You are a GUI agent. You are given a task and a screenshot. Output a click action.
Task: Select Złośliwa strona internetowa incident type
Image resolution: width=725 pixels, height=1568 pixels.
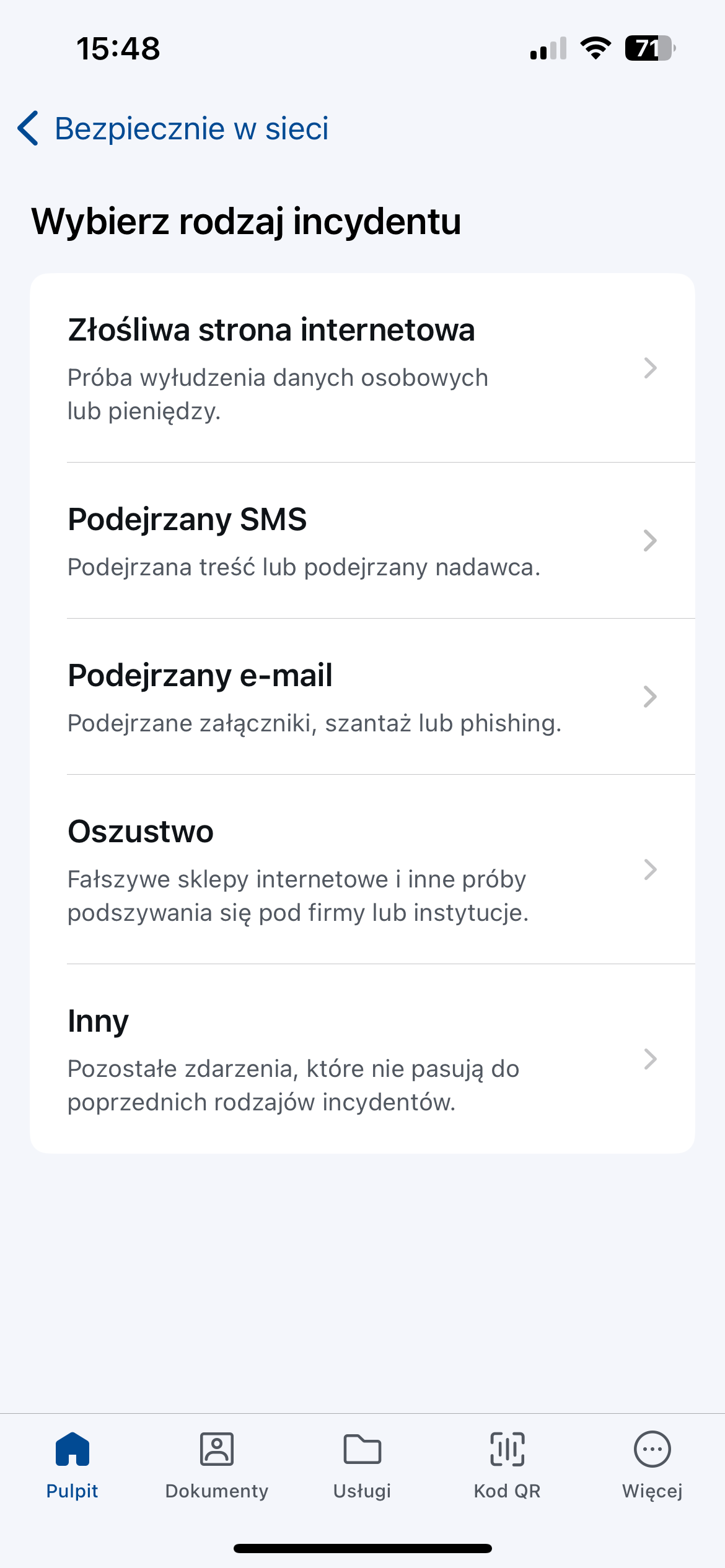(362, 368)
